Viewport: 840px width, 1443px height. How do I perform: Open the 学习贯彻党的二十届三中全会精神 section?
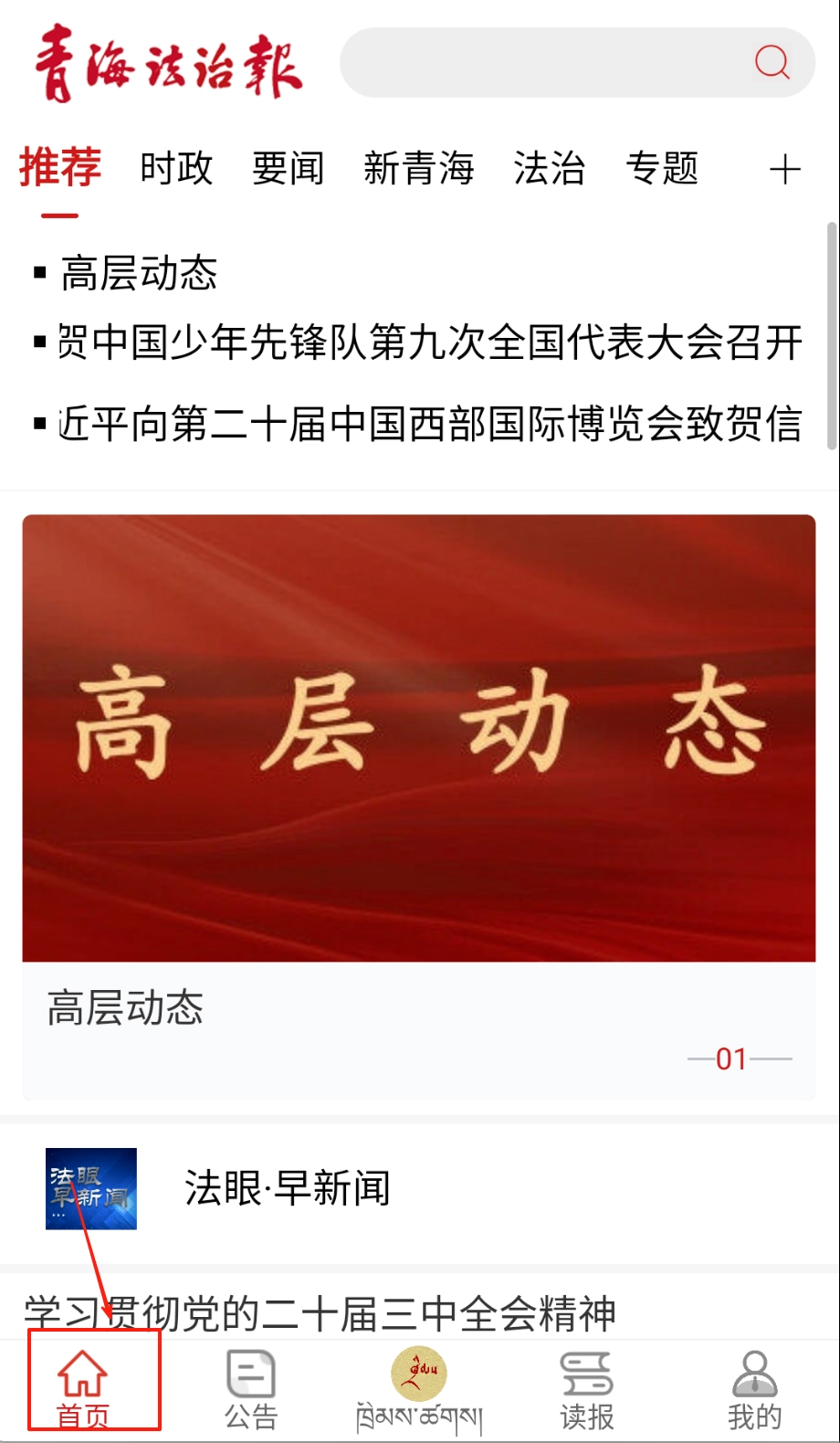(320, 1313)
